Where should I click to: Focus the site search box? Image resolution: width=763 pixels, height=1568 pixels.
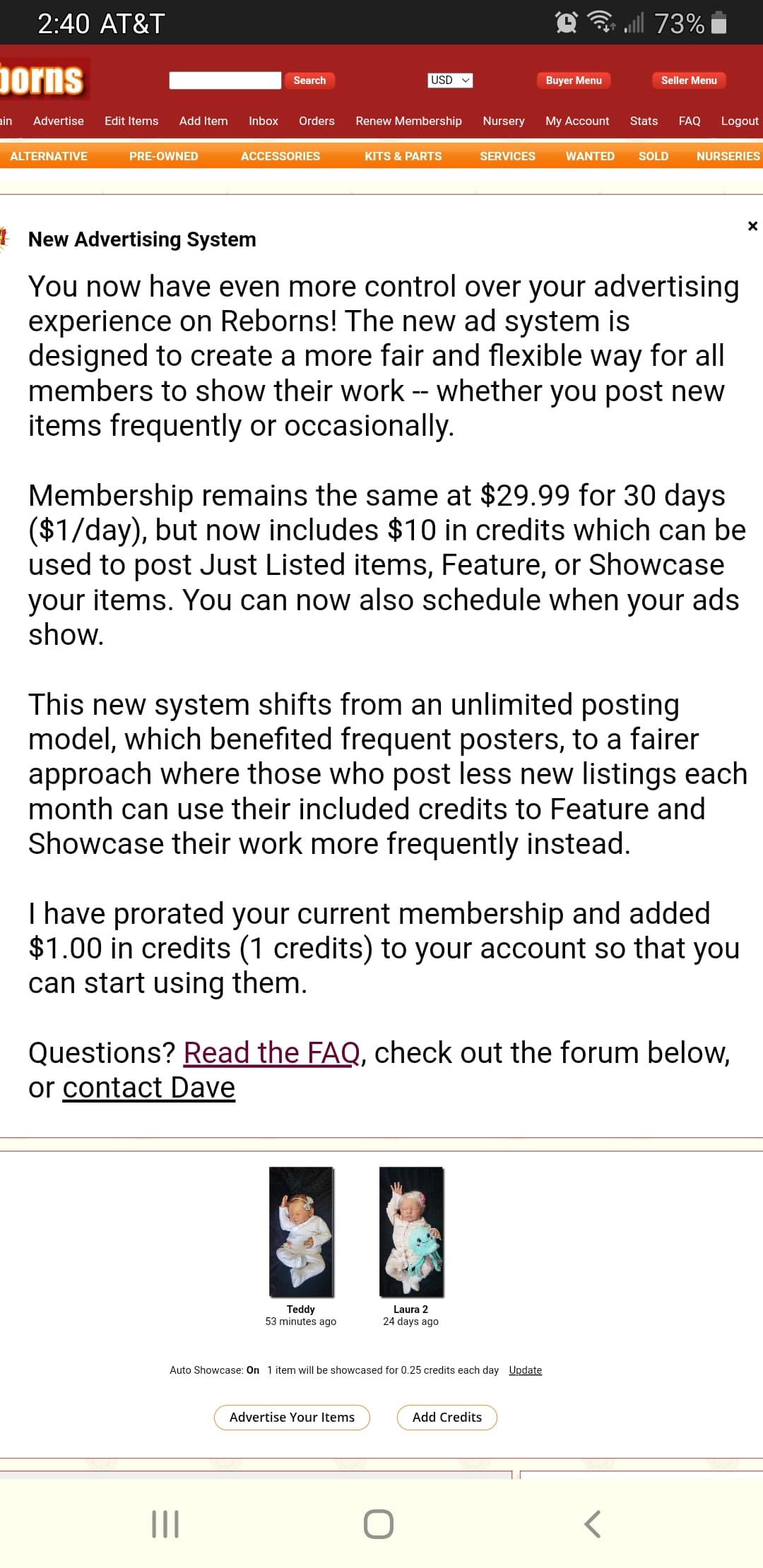pos(225,81)
